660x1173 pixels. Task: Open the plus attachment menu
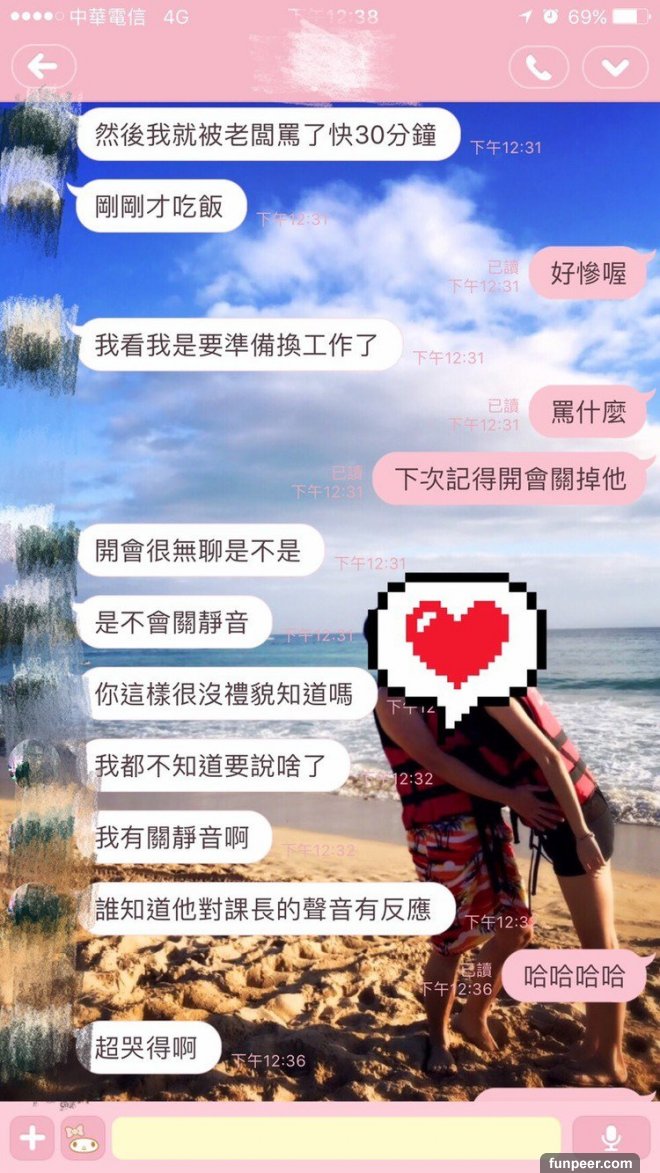coord(32,1138)
